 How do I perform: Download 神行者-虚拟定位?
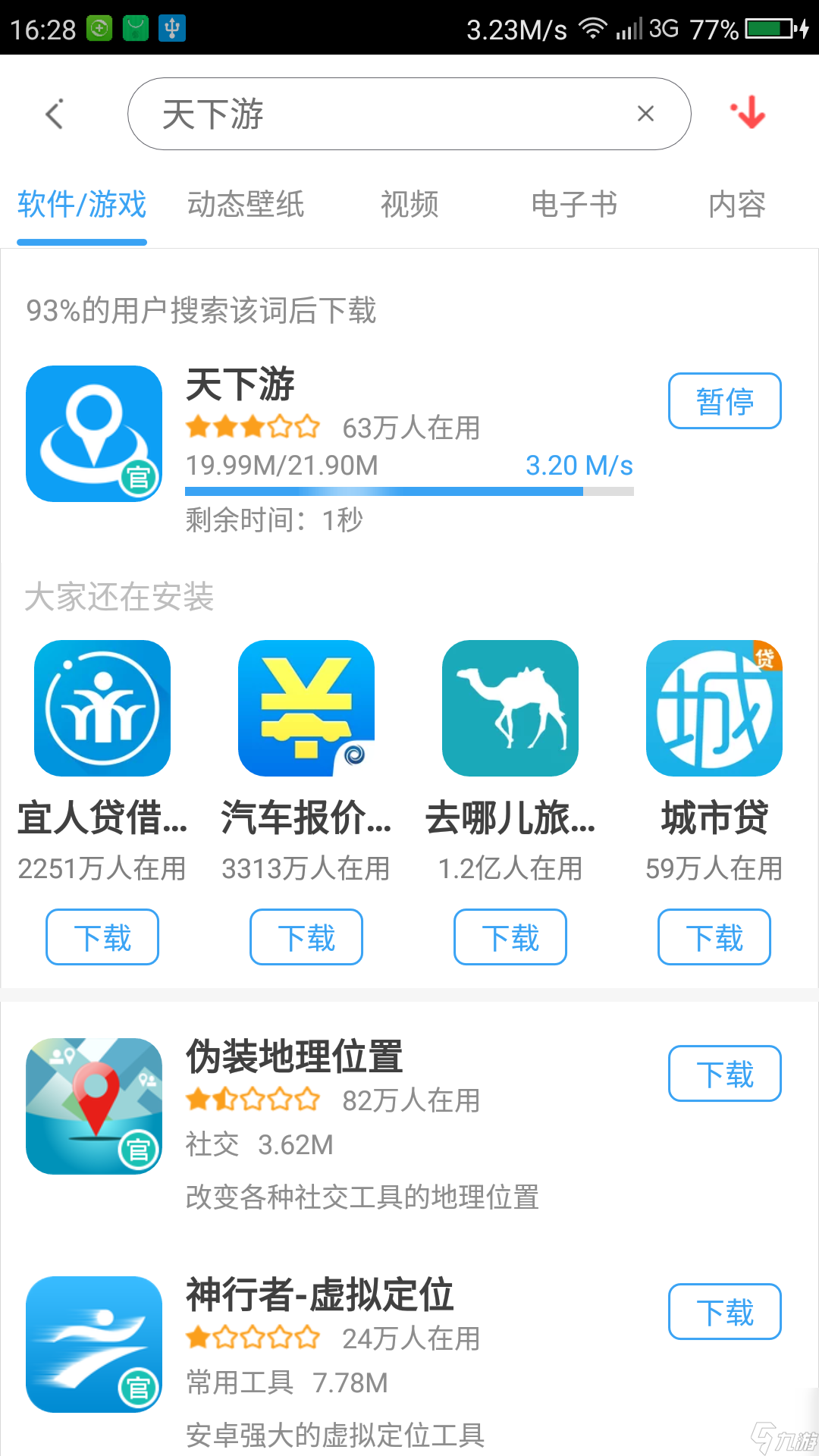coord(724,1312)
